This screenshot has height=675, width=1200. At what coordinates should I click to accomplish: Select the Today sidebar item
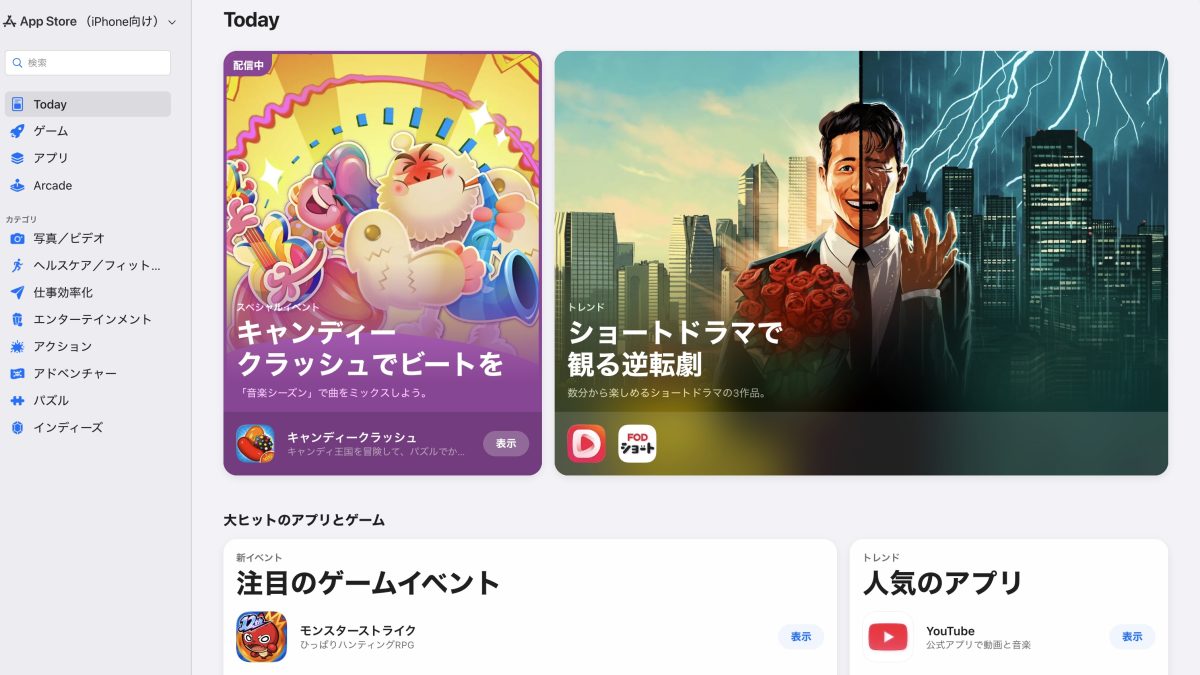click(88, 104)
